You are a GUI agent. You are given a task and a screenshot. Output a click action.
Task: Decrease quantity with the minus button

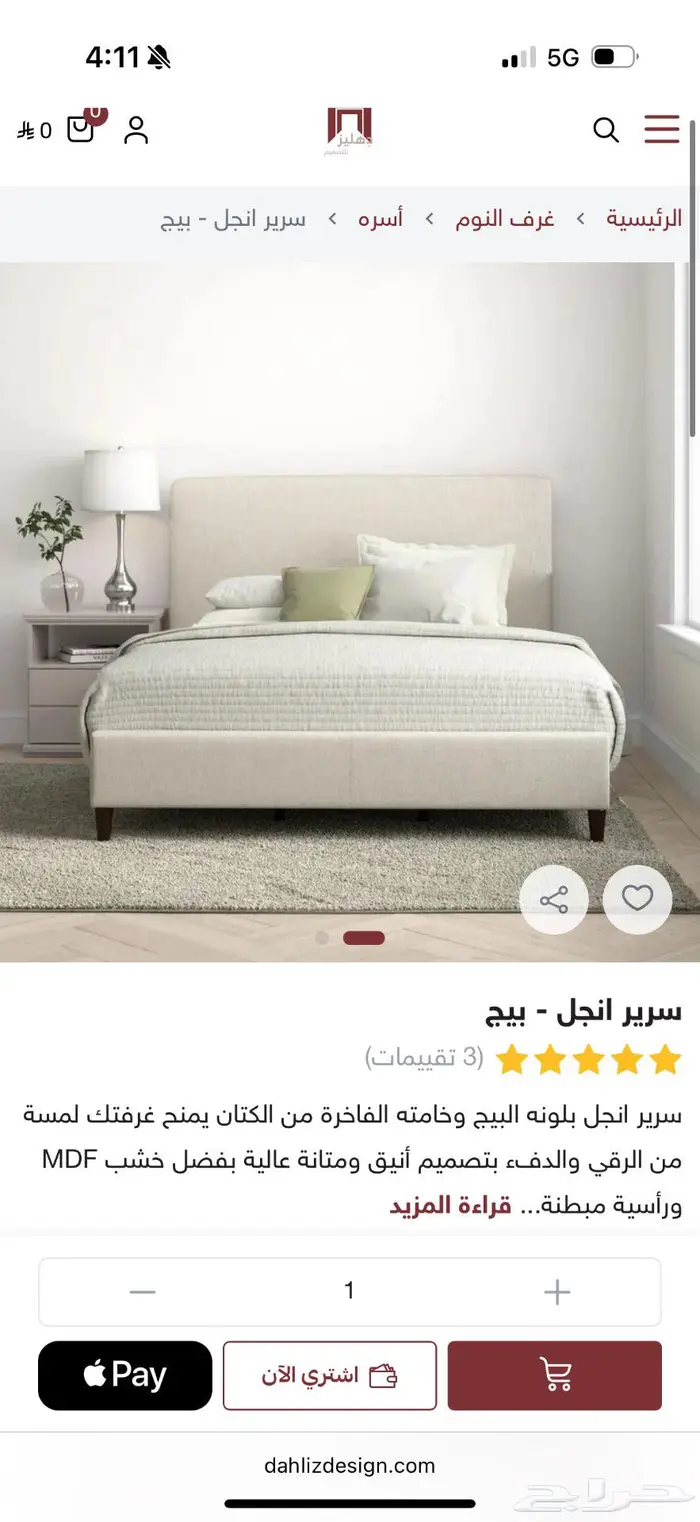point(143,1292)
